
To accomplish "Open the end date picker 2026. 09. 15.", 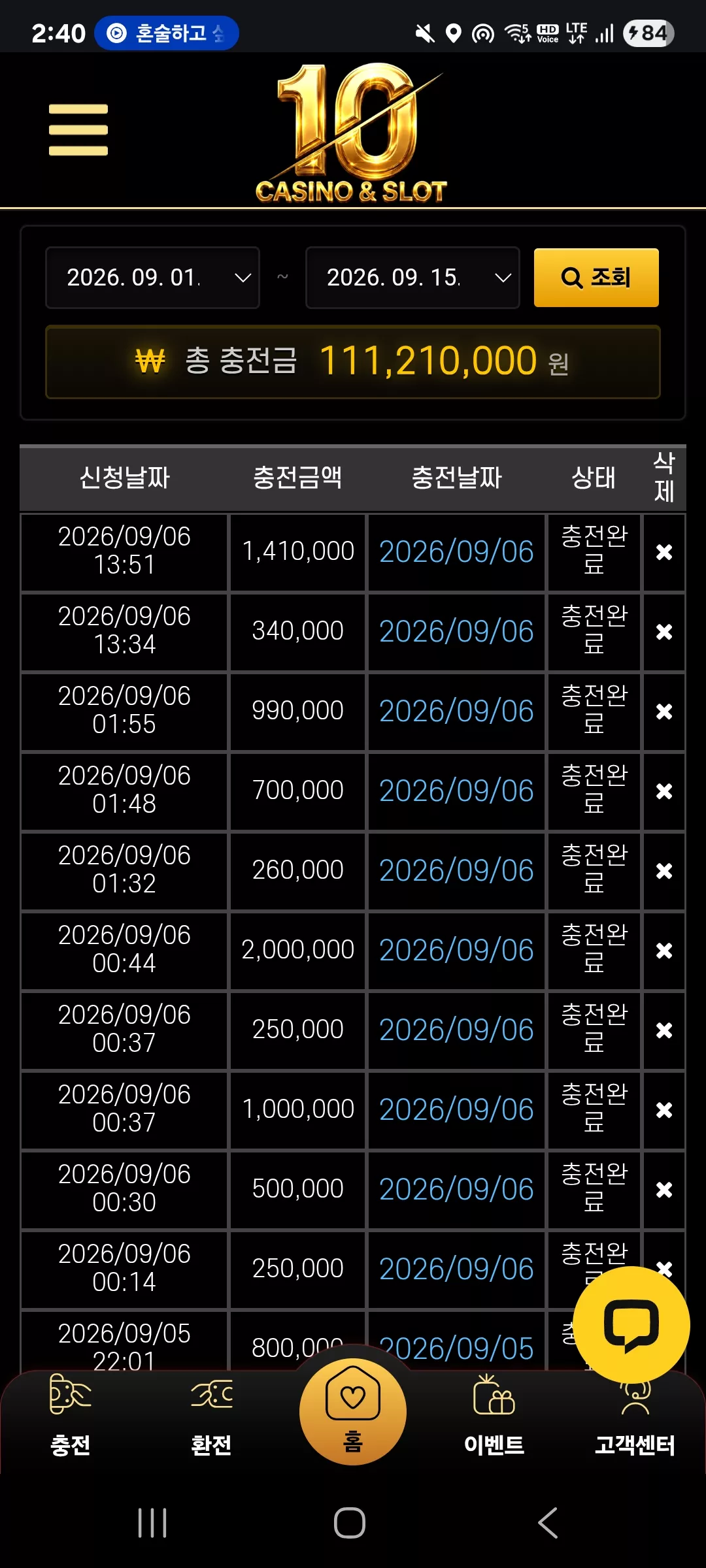I will [x=412, y=278].
